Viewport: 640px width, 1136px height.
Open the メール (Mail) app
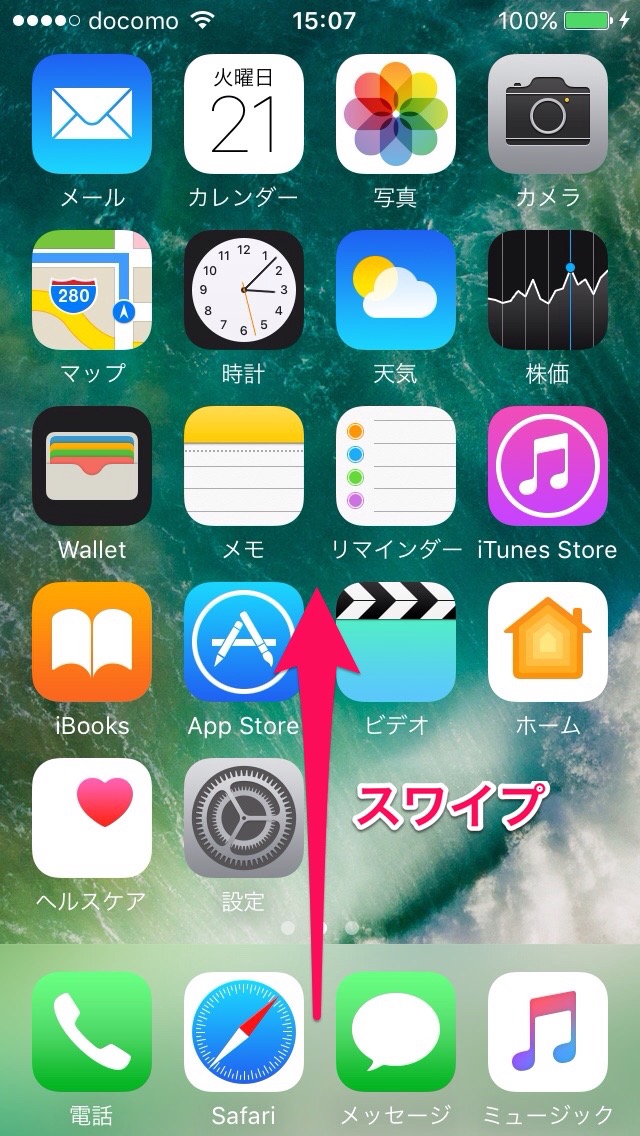click(x=92, y=114)
